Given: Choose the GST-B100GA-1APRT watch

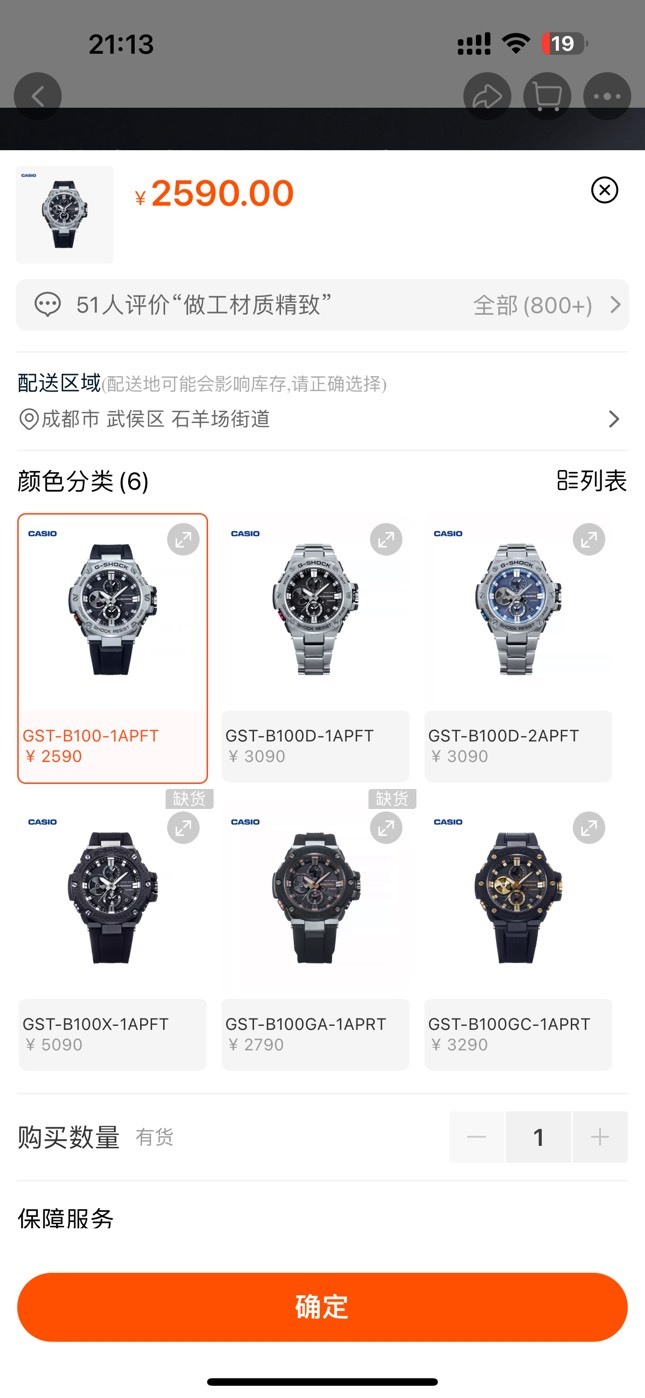Looking at the screenshot, I should click(316, 936).
